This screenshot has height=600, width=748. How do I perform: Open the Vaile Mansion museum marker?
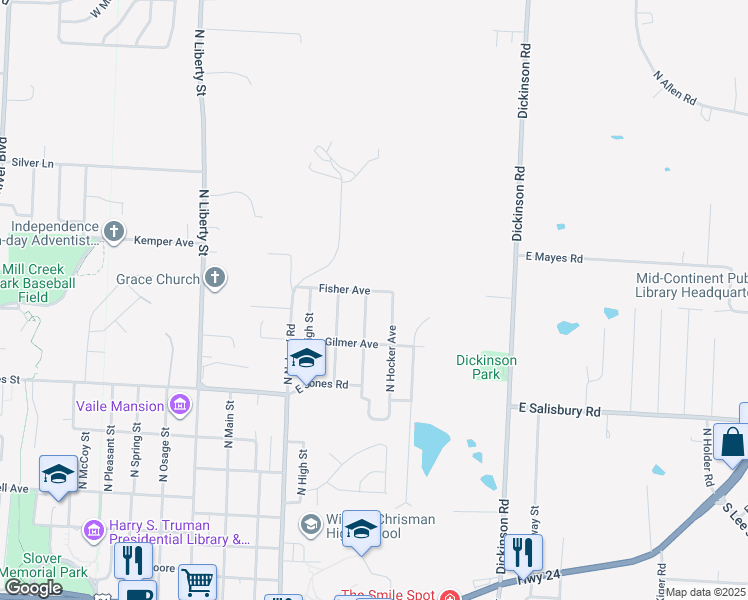pos(180,405)
